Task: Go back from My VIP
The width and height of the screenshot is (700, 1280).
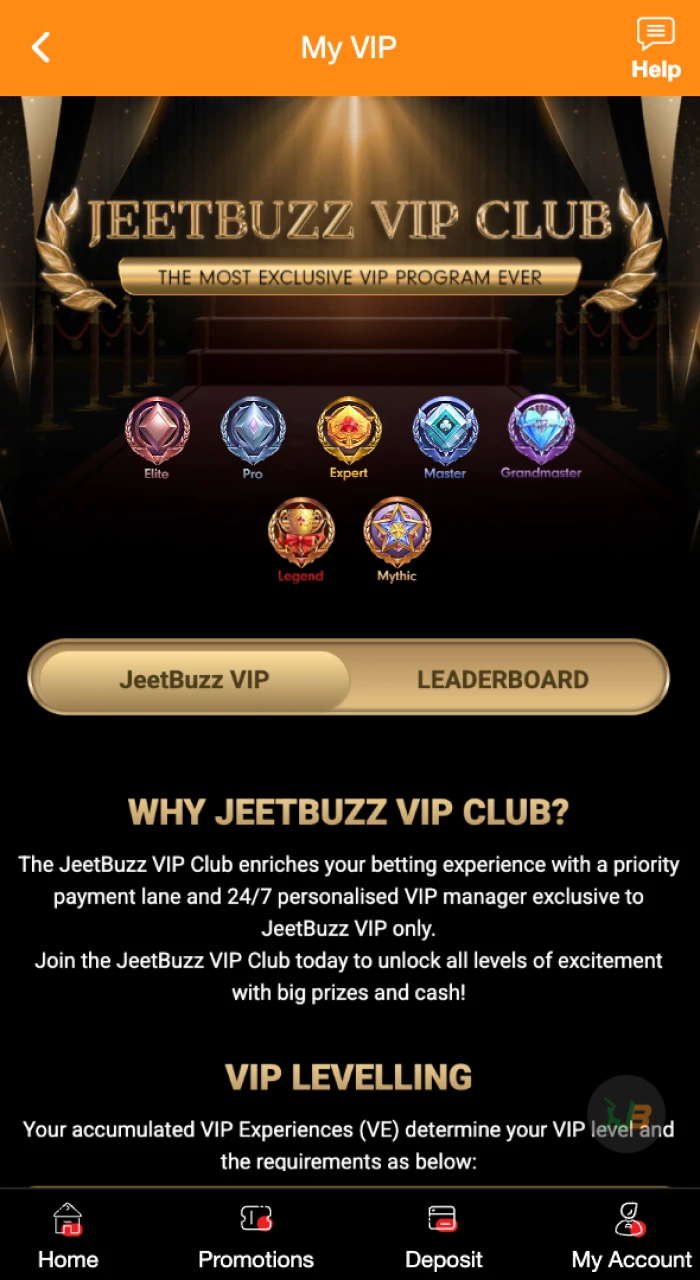Action: [41, 47]
